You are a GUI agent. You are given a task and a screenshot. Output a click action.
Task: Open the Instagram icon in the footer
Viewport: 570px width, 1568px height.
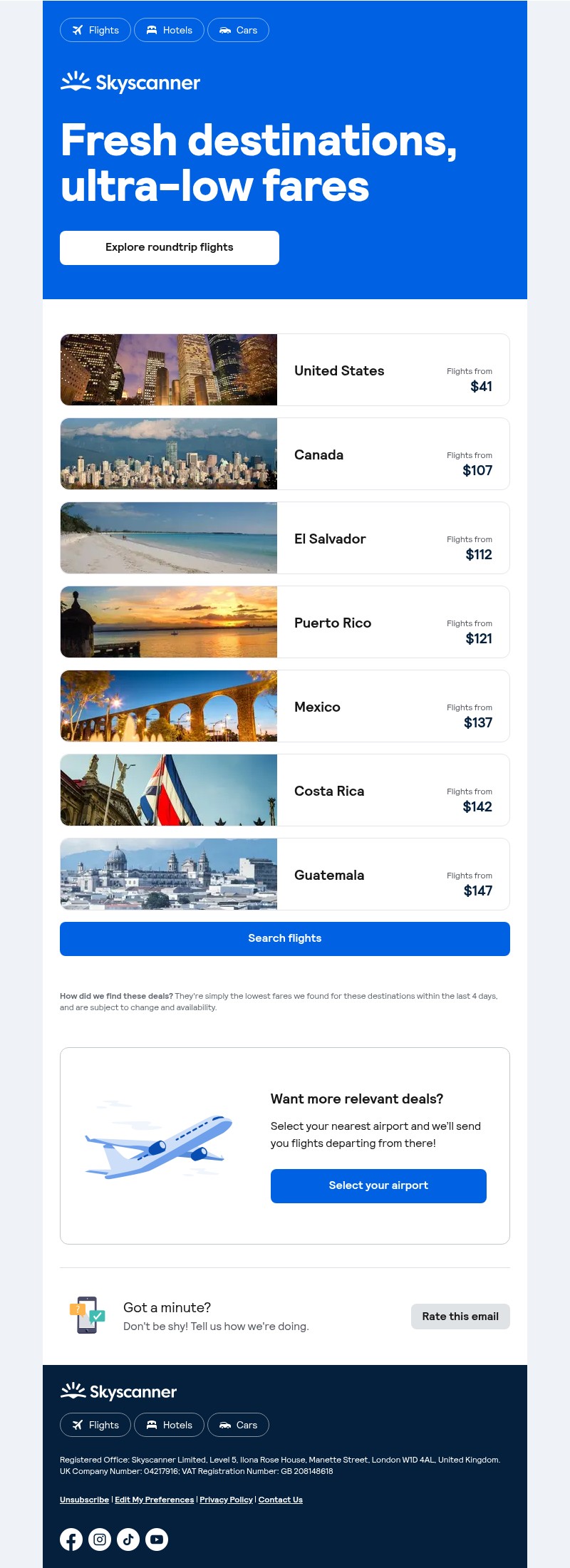(100, 1540)
